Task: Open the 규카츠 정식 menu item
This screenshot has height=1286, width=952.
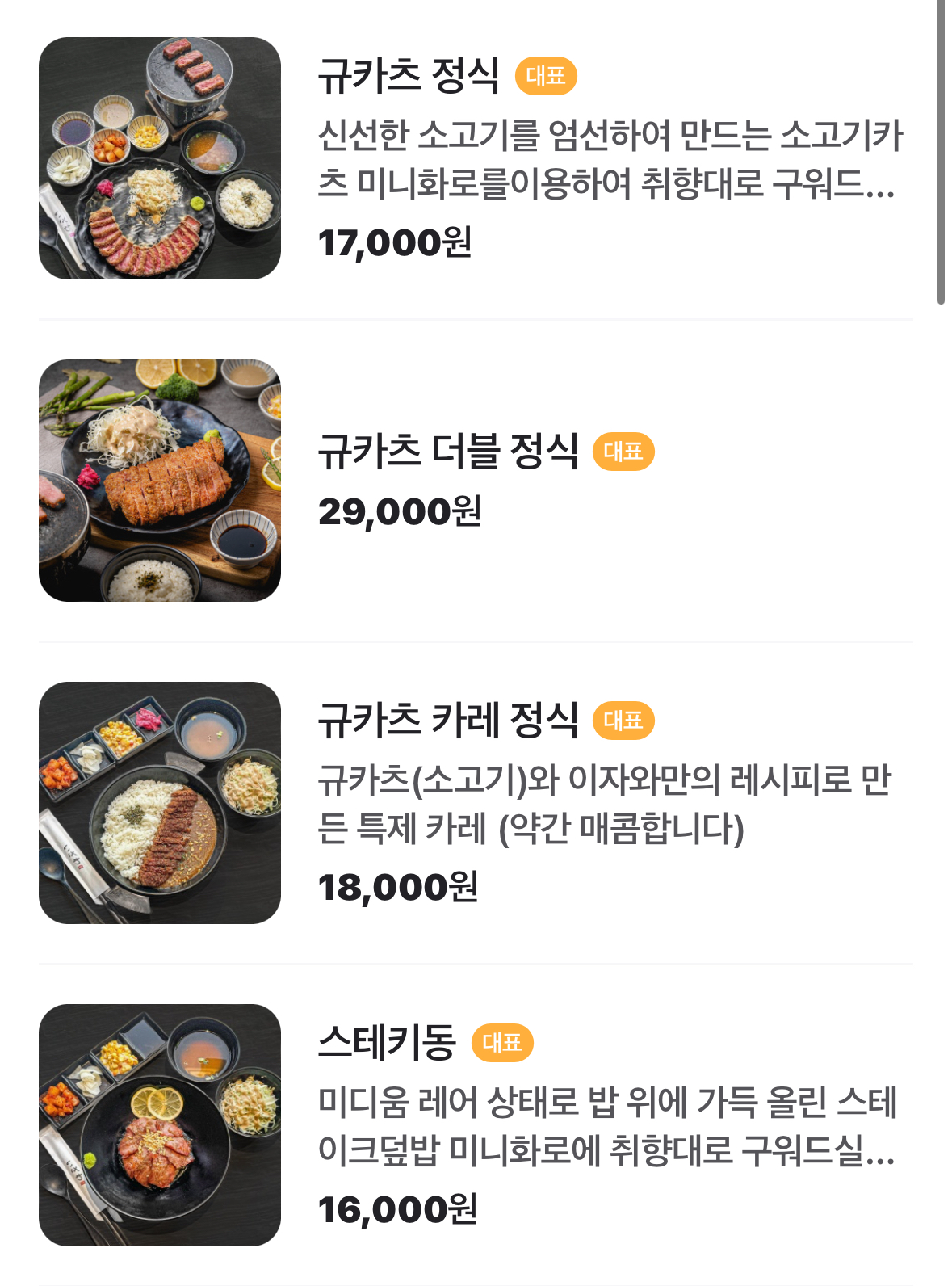Action: coord(409,76)
